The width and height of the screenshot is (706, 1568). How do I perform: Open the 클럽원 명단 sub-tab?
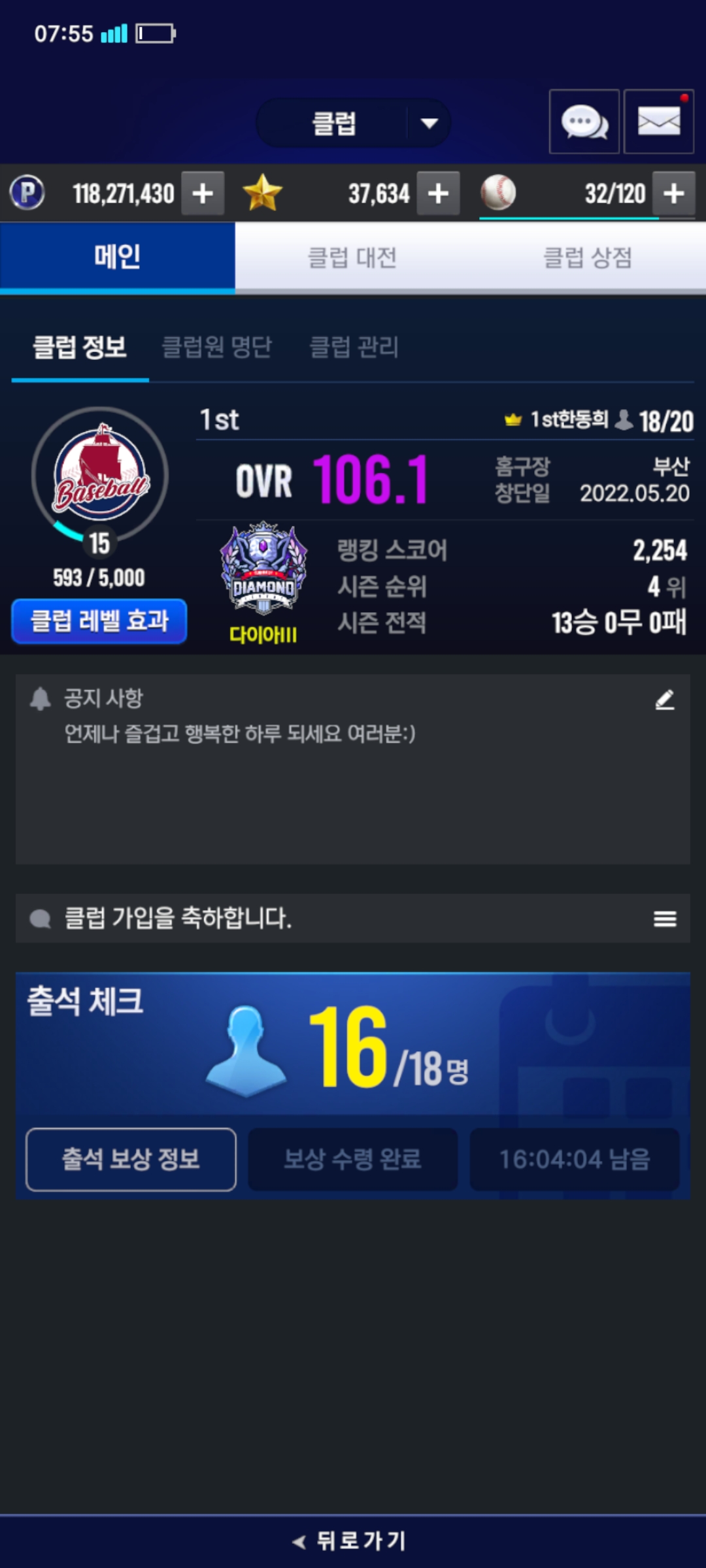coord(216,347)
